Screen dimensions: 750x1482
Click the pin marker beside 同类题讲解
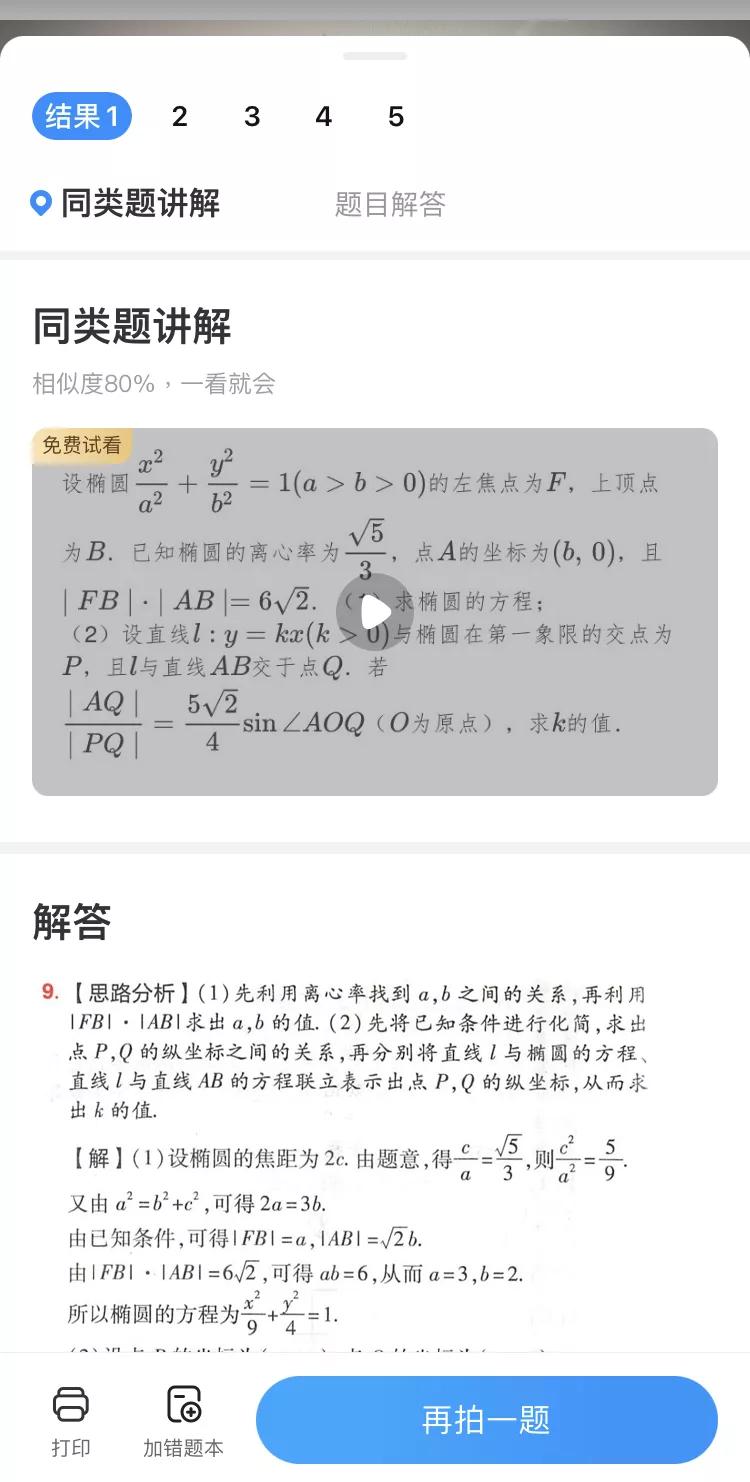(x=38, y=203)
